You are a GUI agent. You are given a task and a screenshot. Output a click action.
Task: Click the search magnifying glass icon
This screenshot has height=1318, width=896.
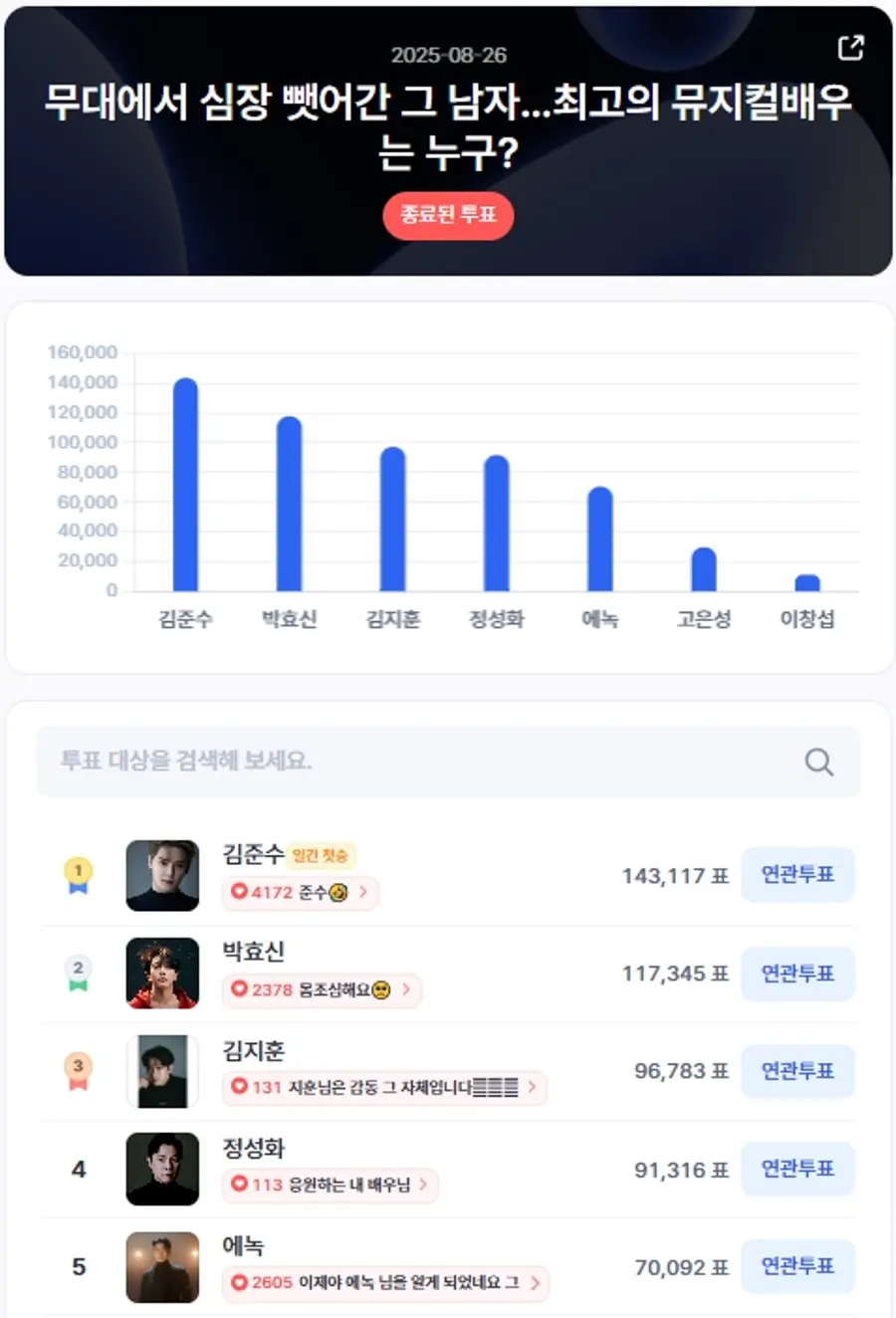tap(818, 762)
